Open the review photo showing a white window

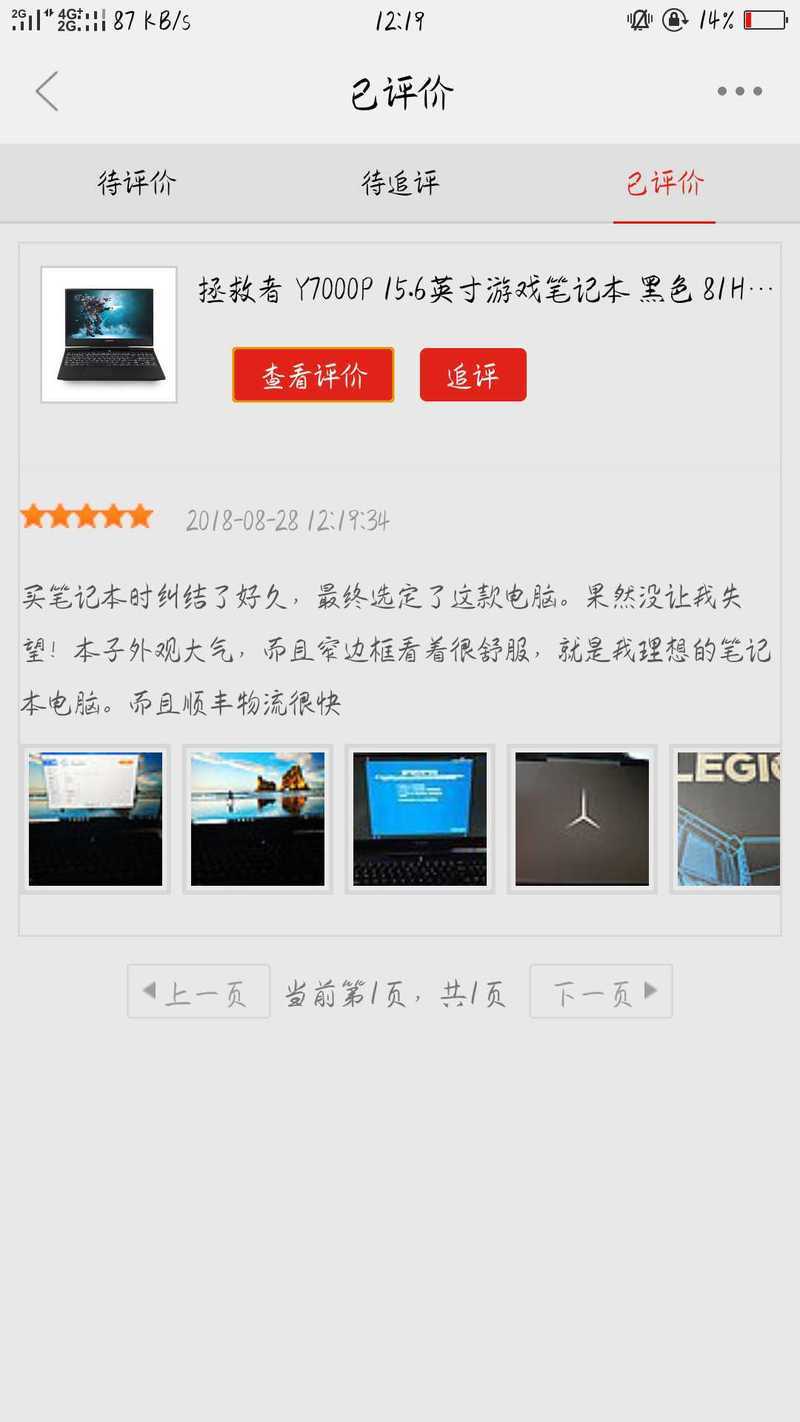(96, 819)
